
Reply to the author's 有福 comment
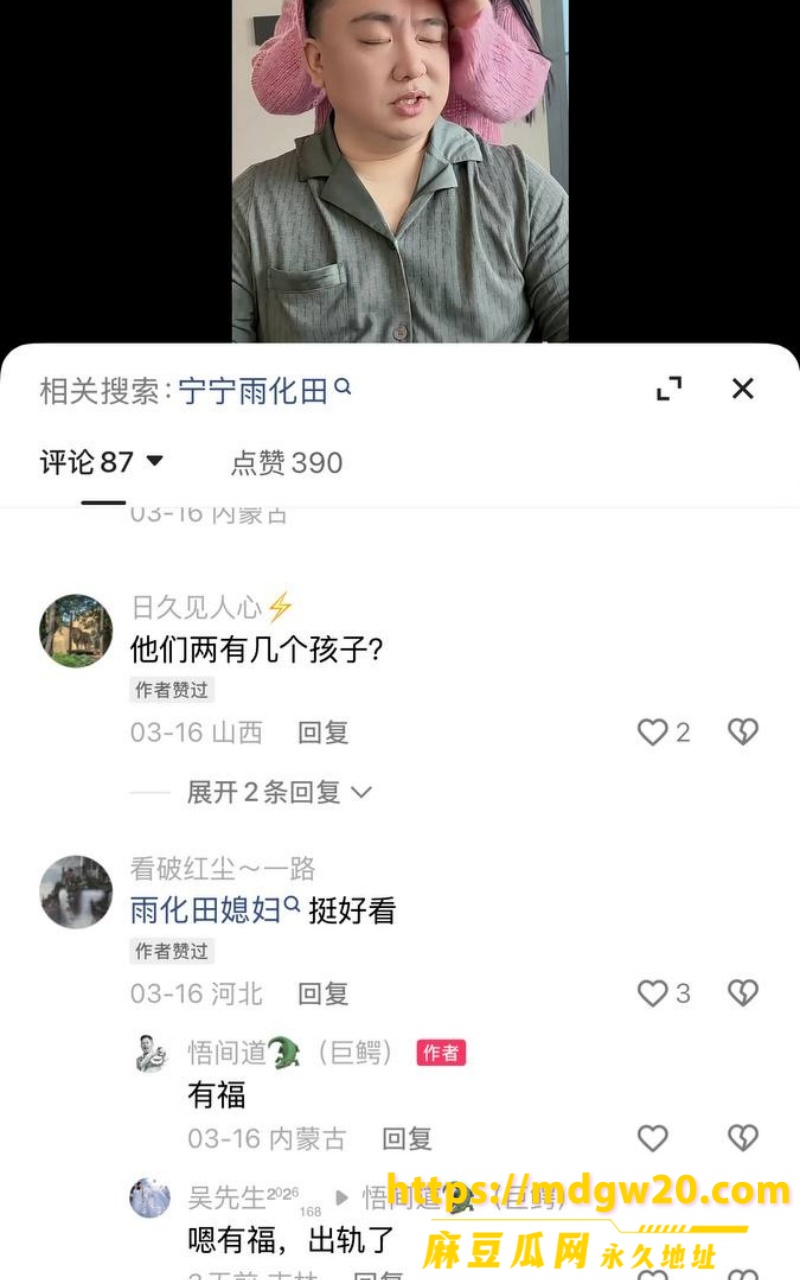[x=407, y=1138]
